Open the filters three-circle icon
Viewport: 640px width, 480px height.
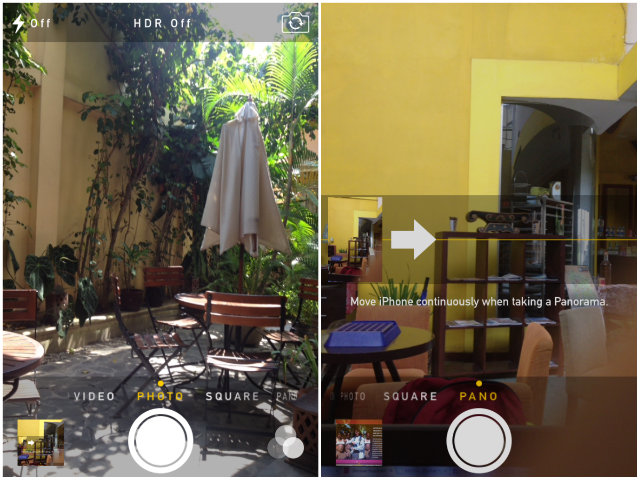(x=285, y=443)
